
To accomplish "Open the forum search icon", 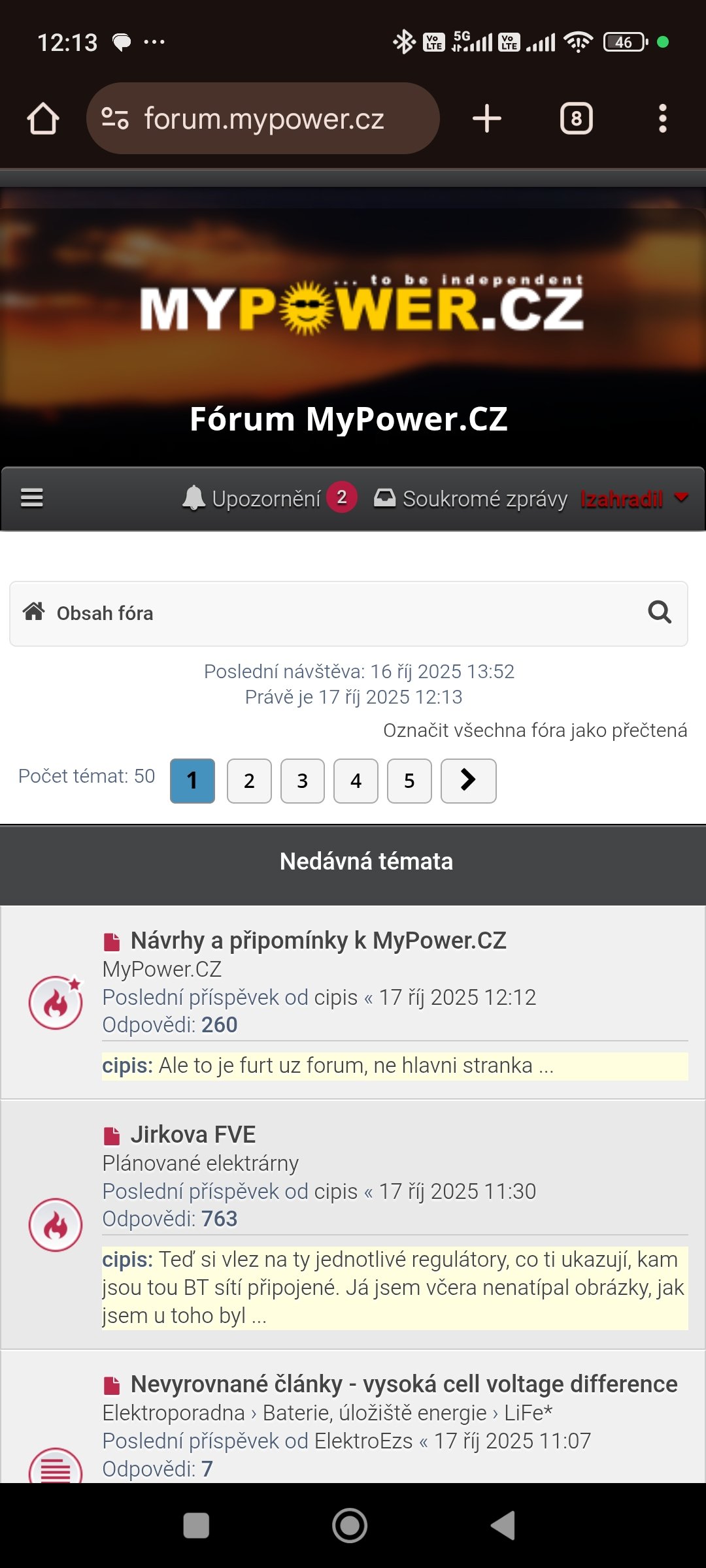I will [x=659, y=613].
